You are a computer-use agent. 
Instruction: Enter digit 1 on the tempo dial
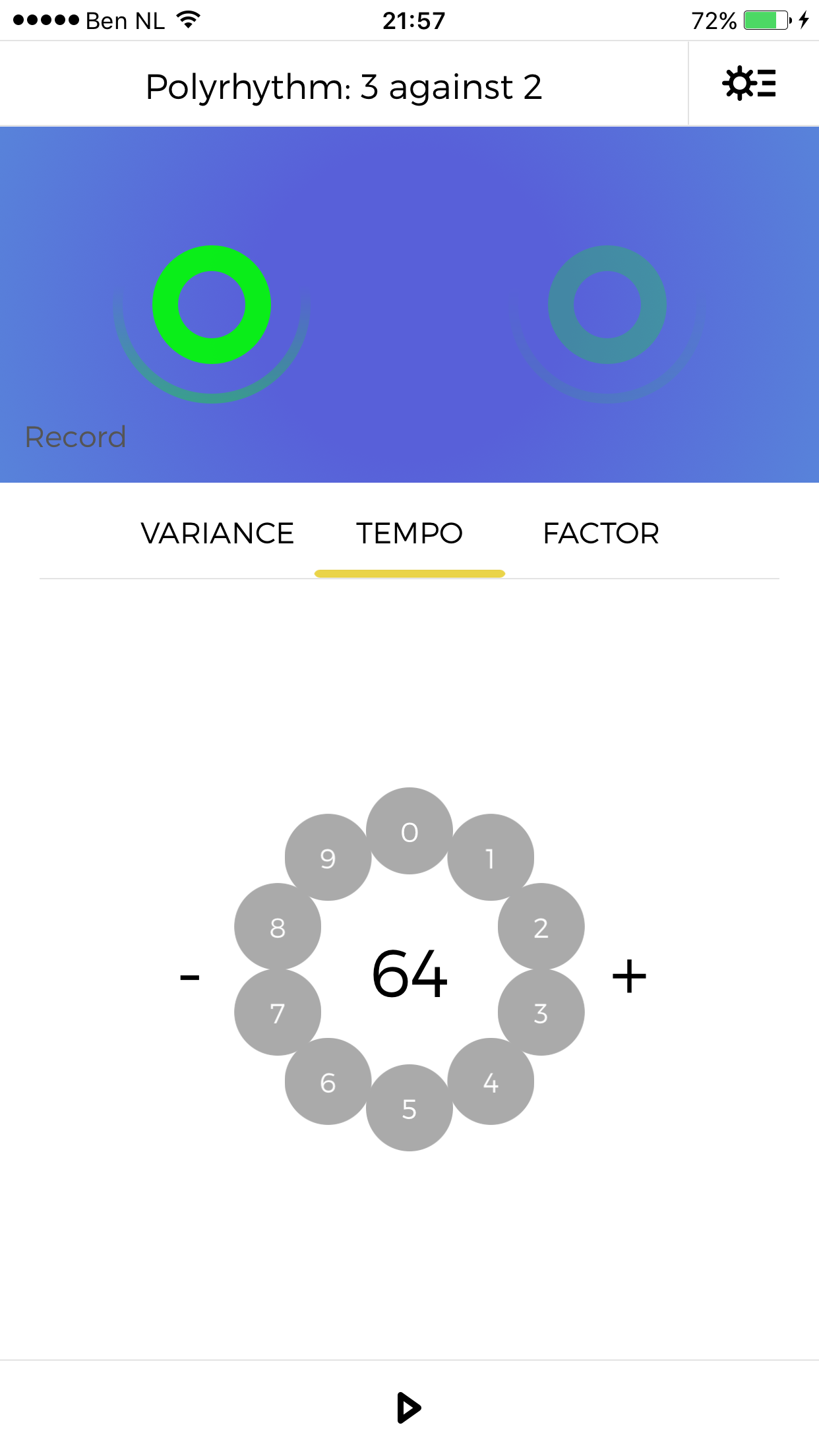[490, 858]
